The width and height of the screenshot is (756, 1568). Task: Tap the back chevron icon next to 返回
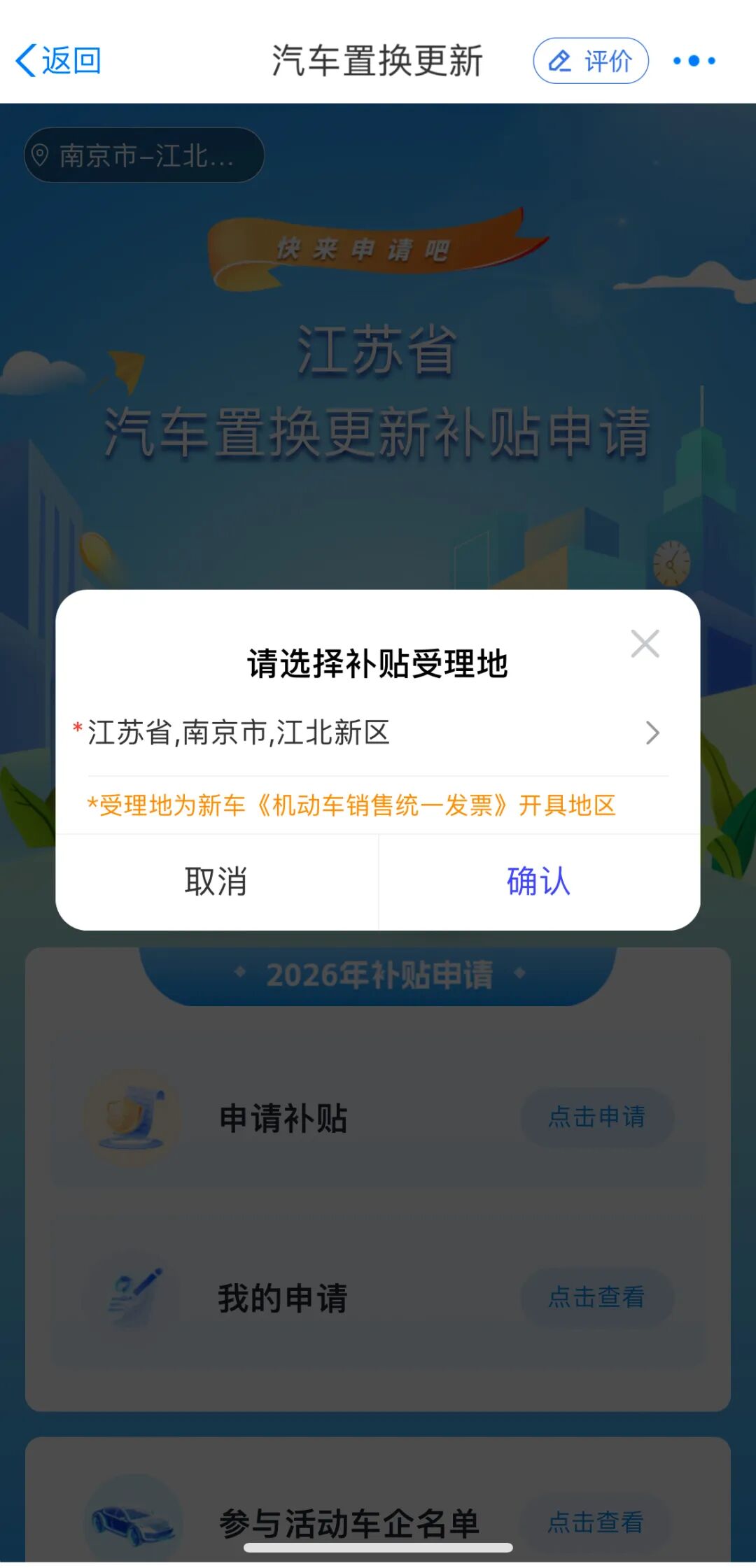(x=27, y=61)
